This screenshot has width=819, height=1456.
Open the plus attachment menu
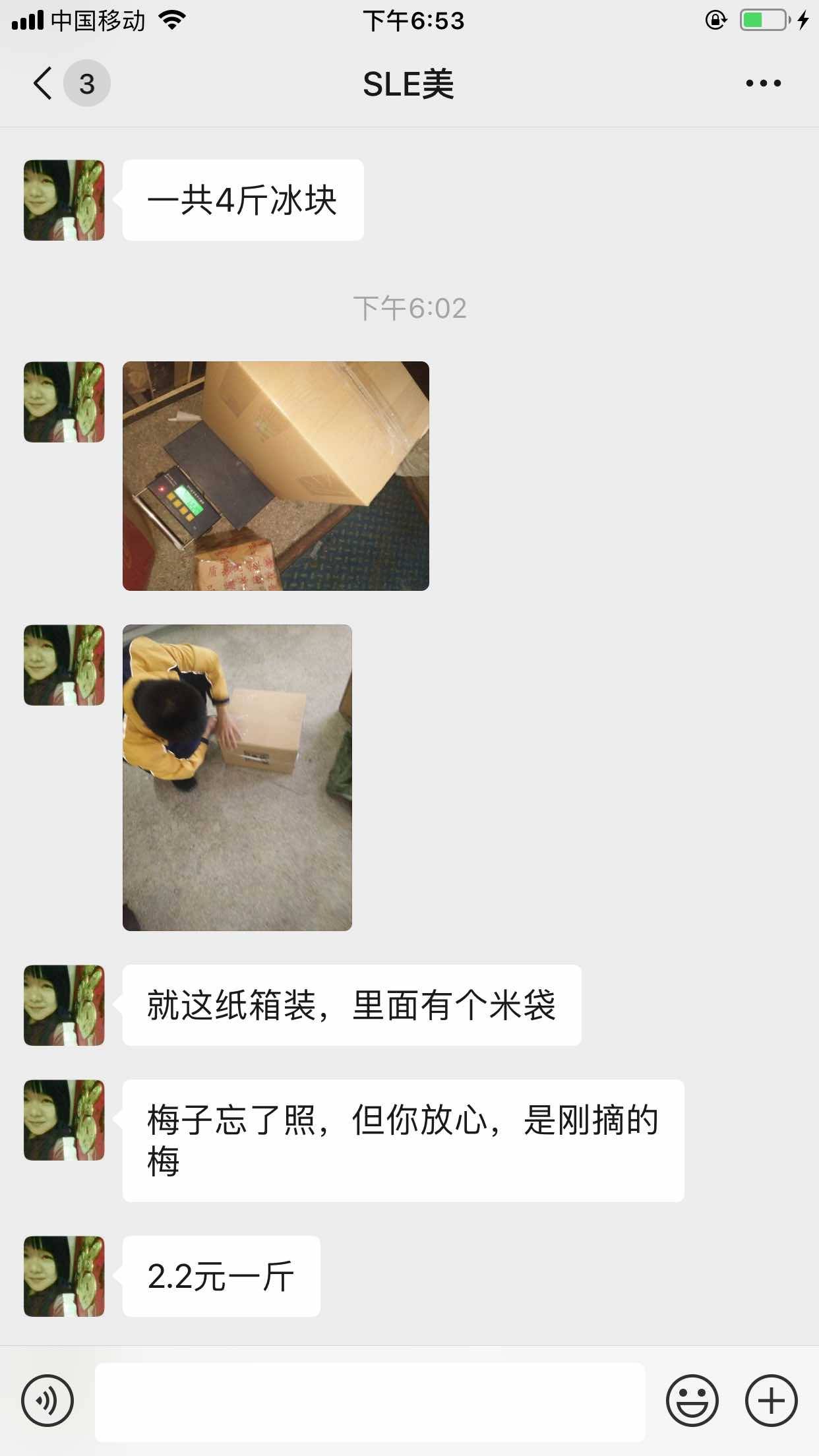click(x=771, y=1401)
